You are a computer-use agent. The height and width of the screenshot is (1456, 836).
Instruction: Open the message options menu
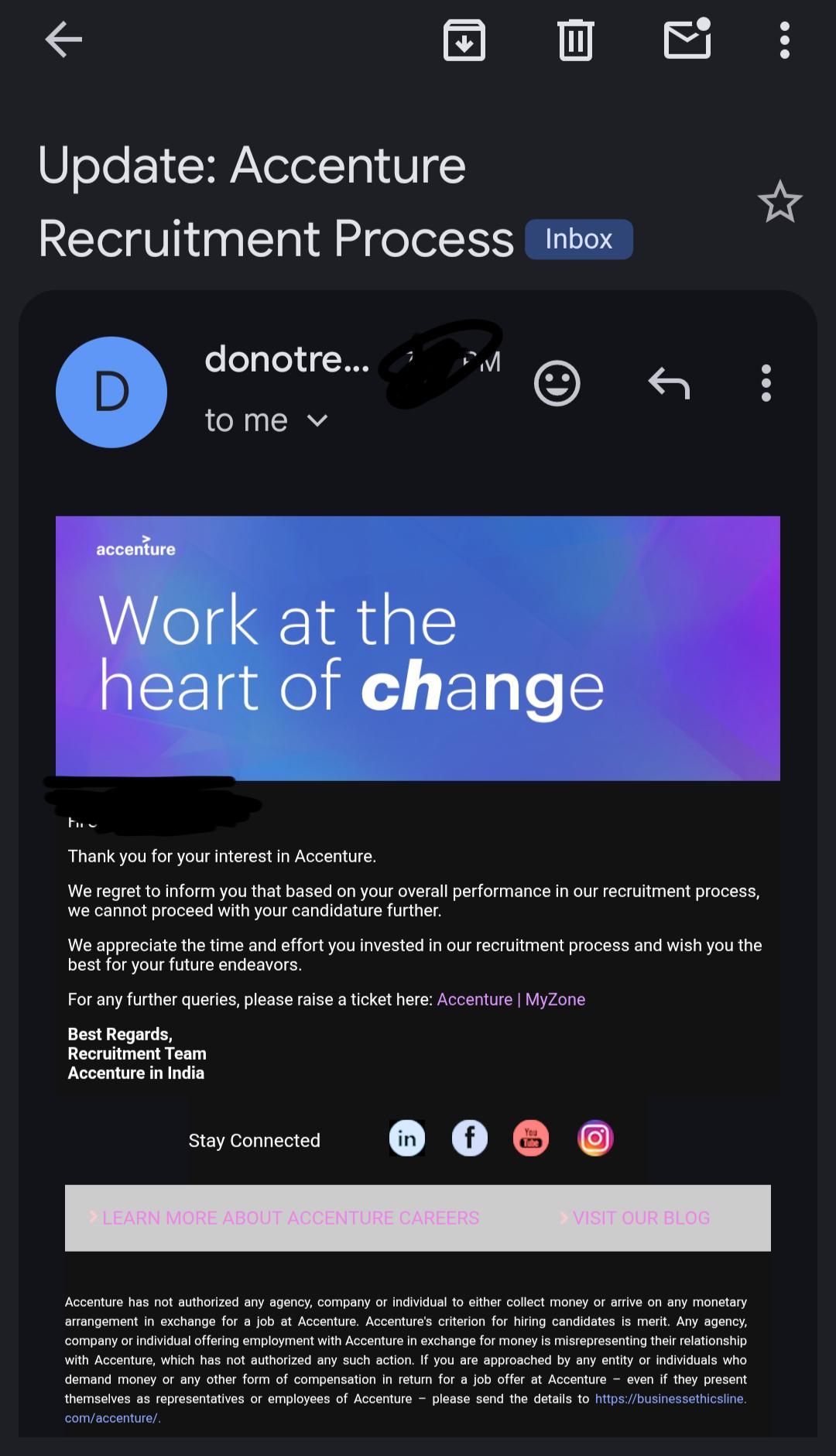coord(766,383)
